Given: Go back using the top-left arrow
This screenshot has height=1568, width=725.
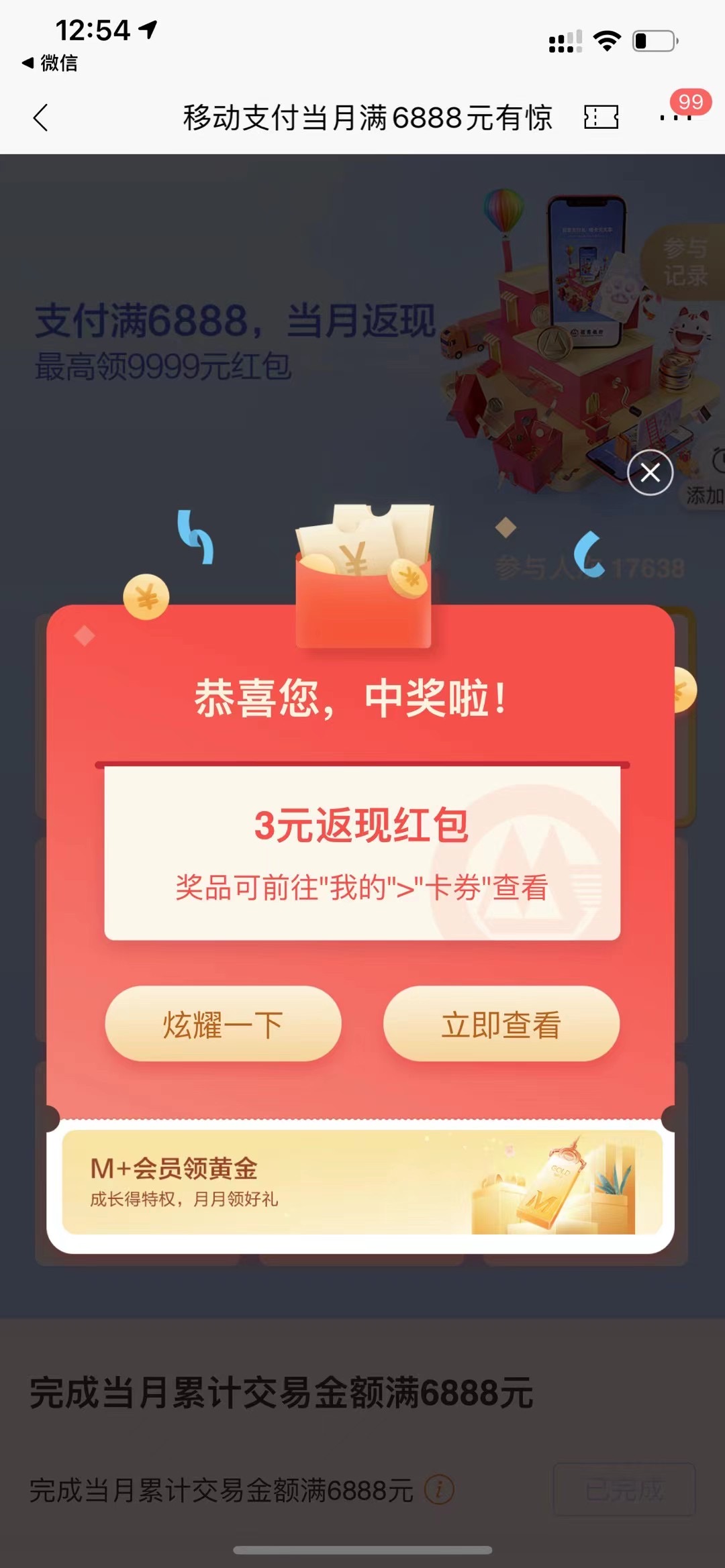Looking at the screenshot, I should point(41,118).
